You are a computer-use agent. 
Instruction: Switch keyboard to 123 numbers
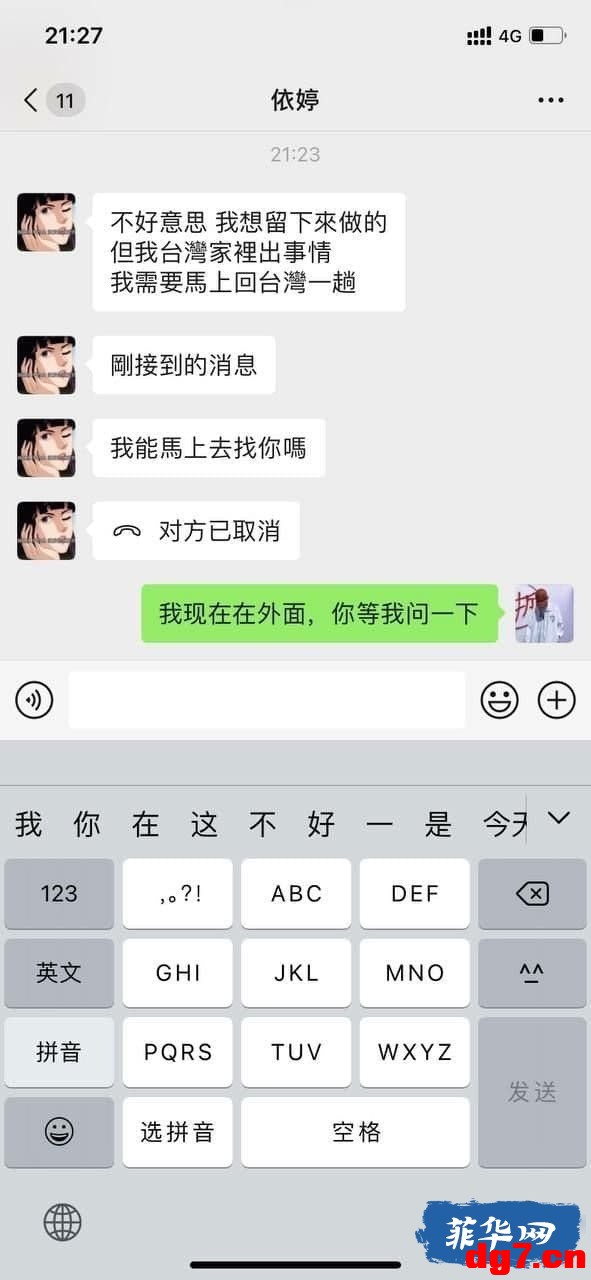pyautogui.click(x=59, y=893)
